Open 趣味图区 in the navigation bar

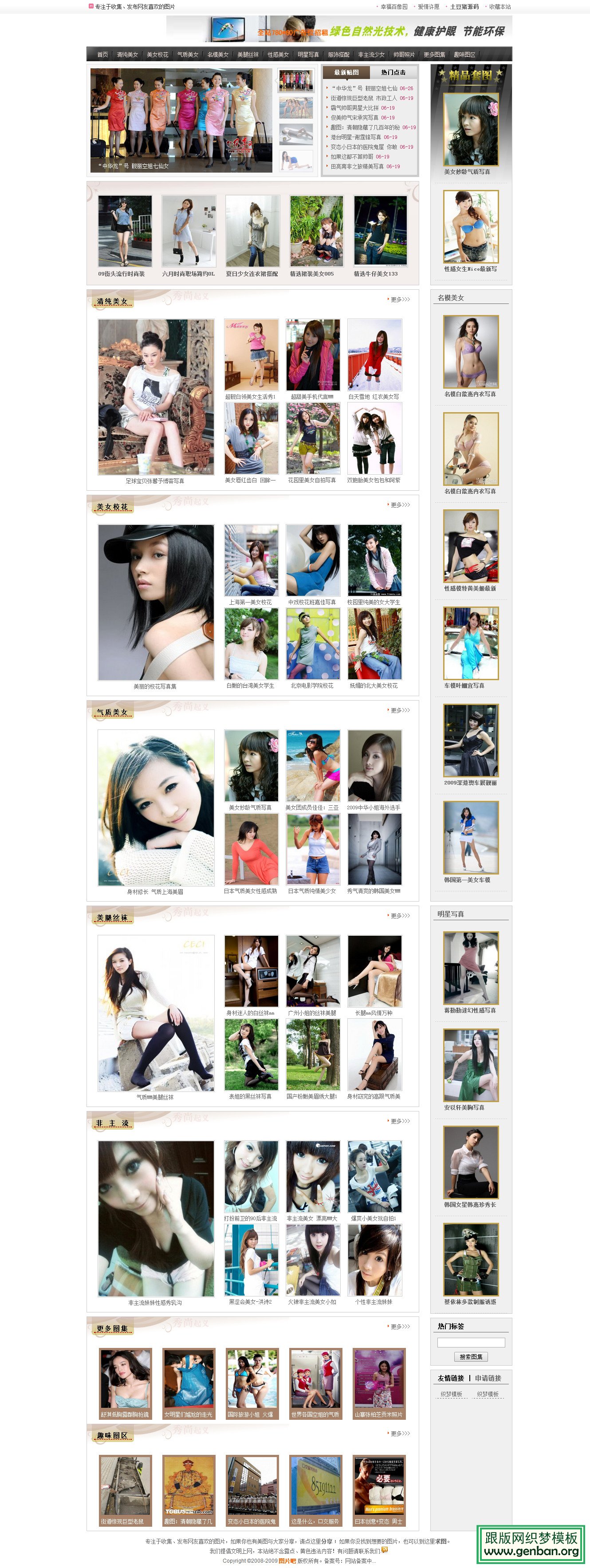click(x=464, y=55)
